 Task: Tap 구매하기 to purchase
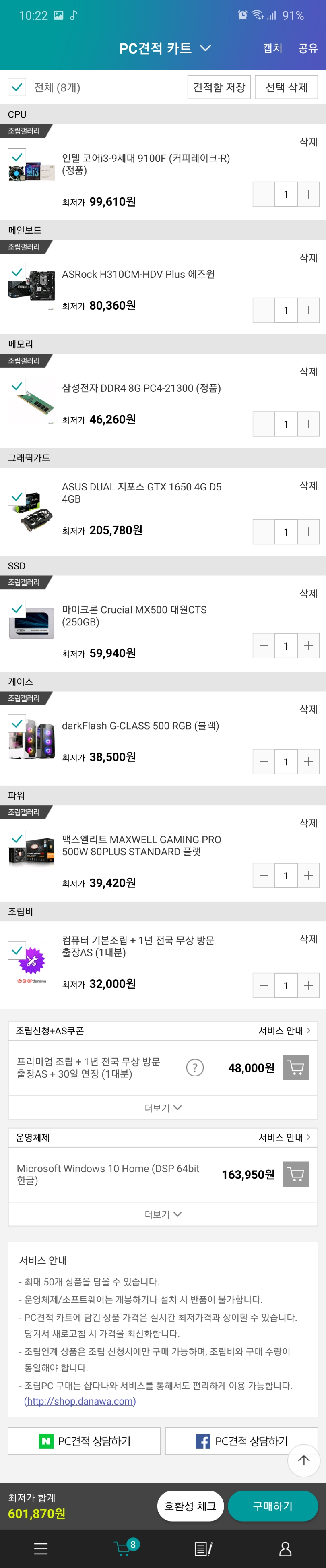(272, 1505)
